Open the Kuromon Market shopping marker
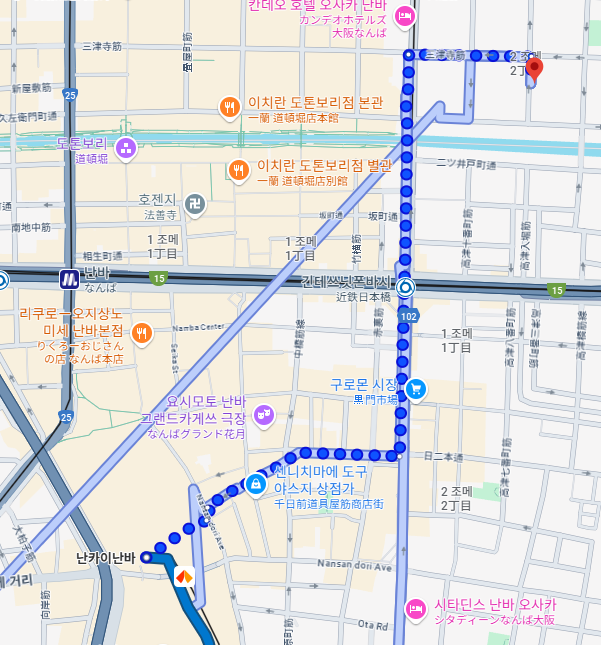 (x=415, y=389)
